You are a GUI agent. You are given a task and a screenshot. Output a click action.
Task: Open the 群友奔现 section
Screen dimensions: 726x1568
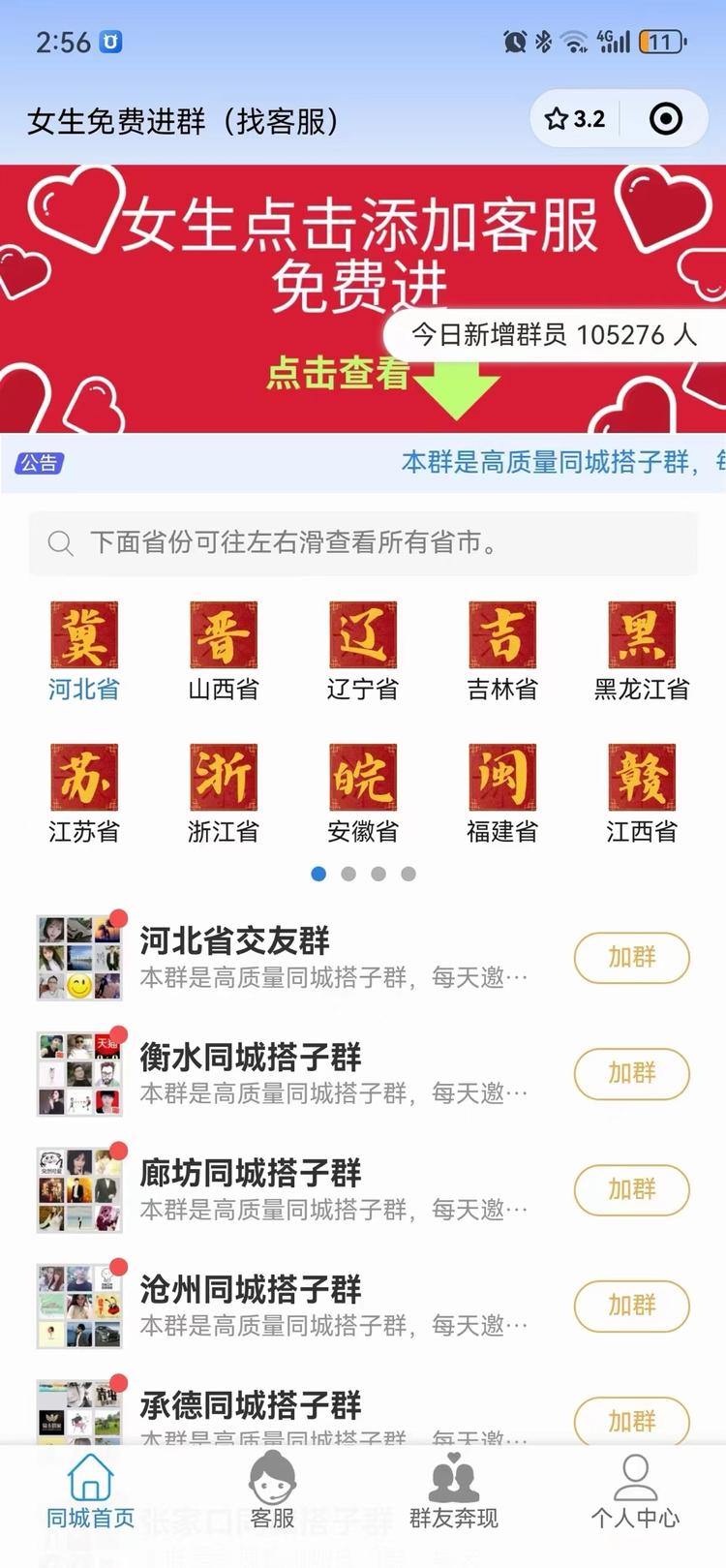point(454,1491)
